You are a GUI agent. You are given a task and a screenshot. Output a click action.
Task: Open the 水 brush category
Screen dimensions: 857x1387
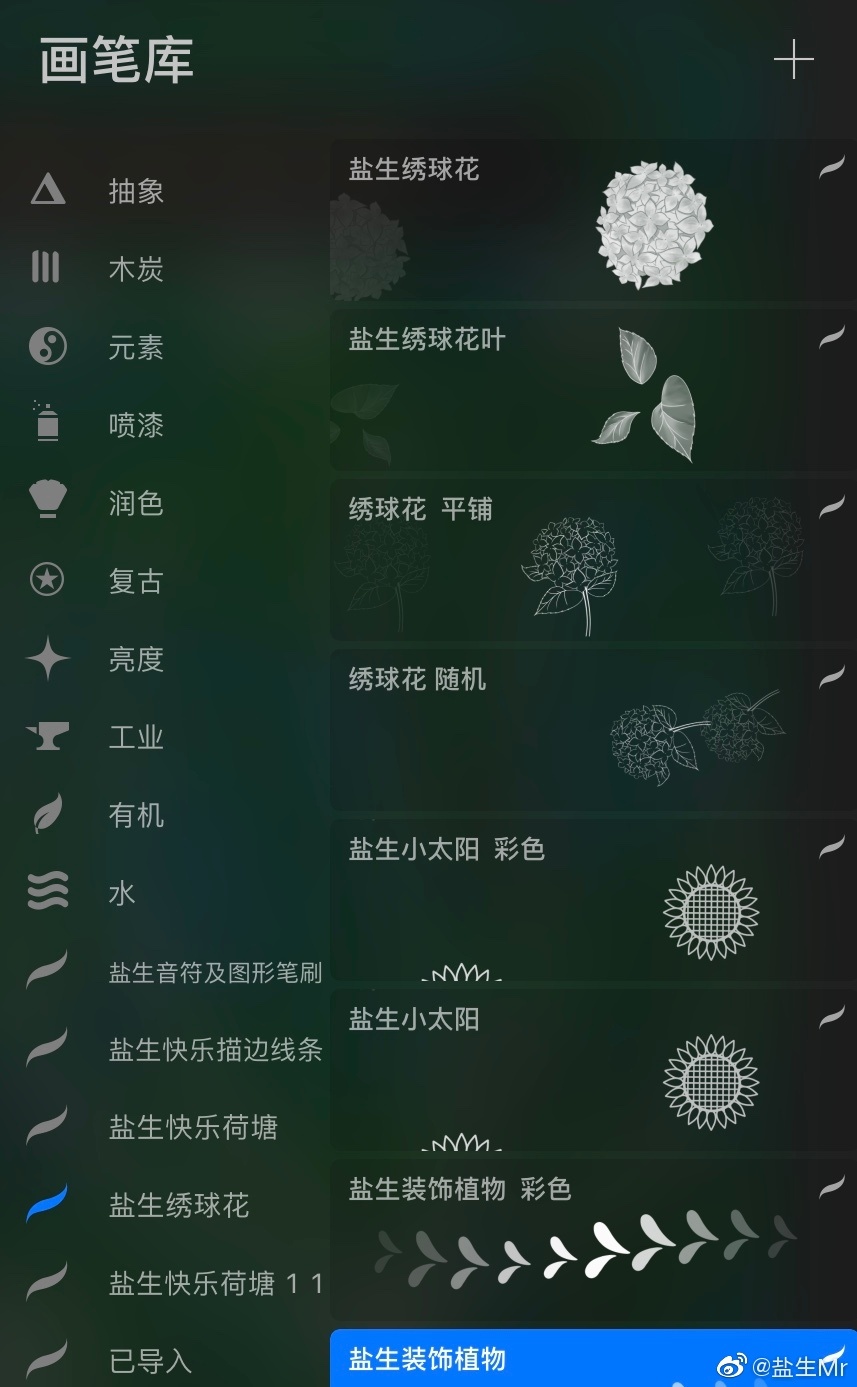click(x=122, y=893)
